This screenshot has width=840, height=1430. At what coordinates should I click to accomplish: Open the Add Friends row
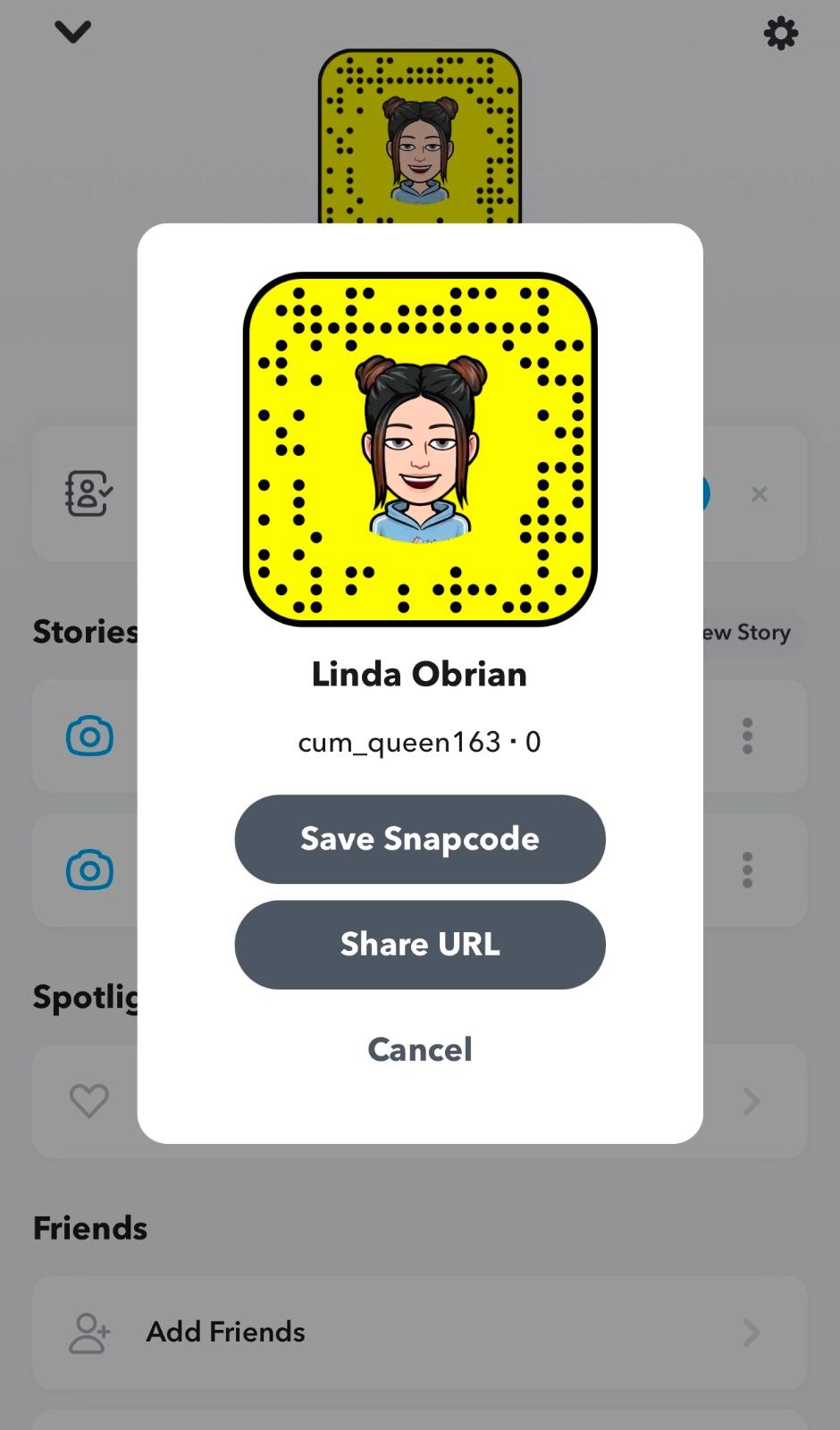click(420, 1332)
